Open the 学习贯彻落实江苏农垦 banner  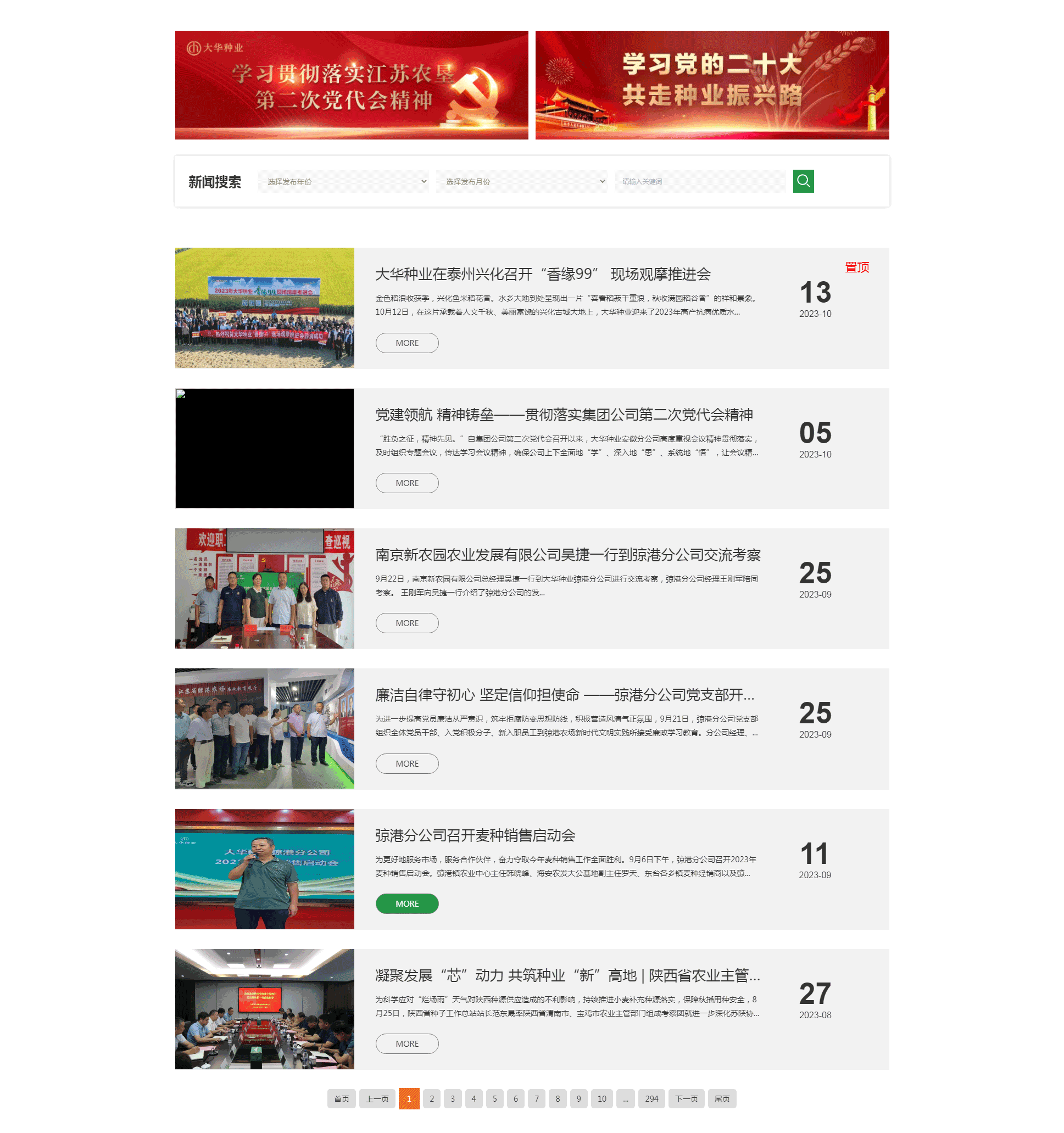[351, 85]
